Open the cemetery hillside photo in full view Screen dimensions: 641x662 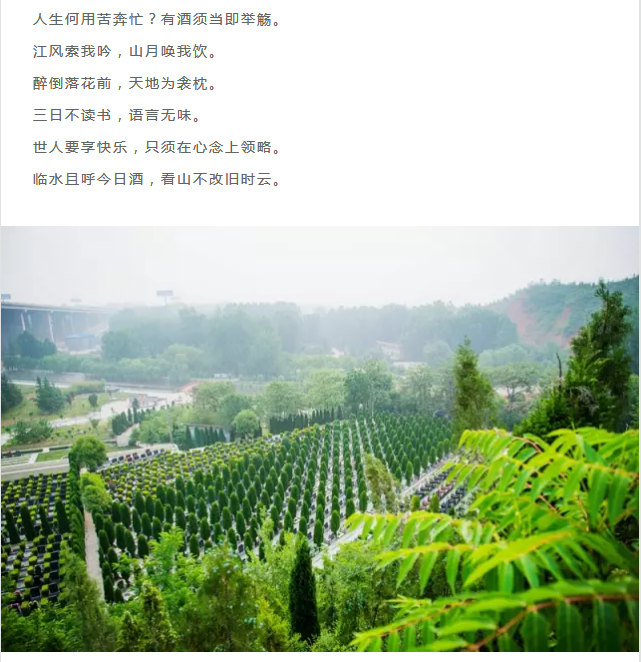[x=320, y=443]
